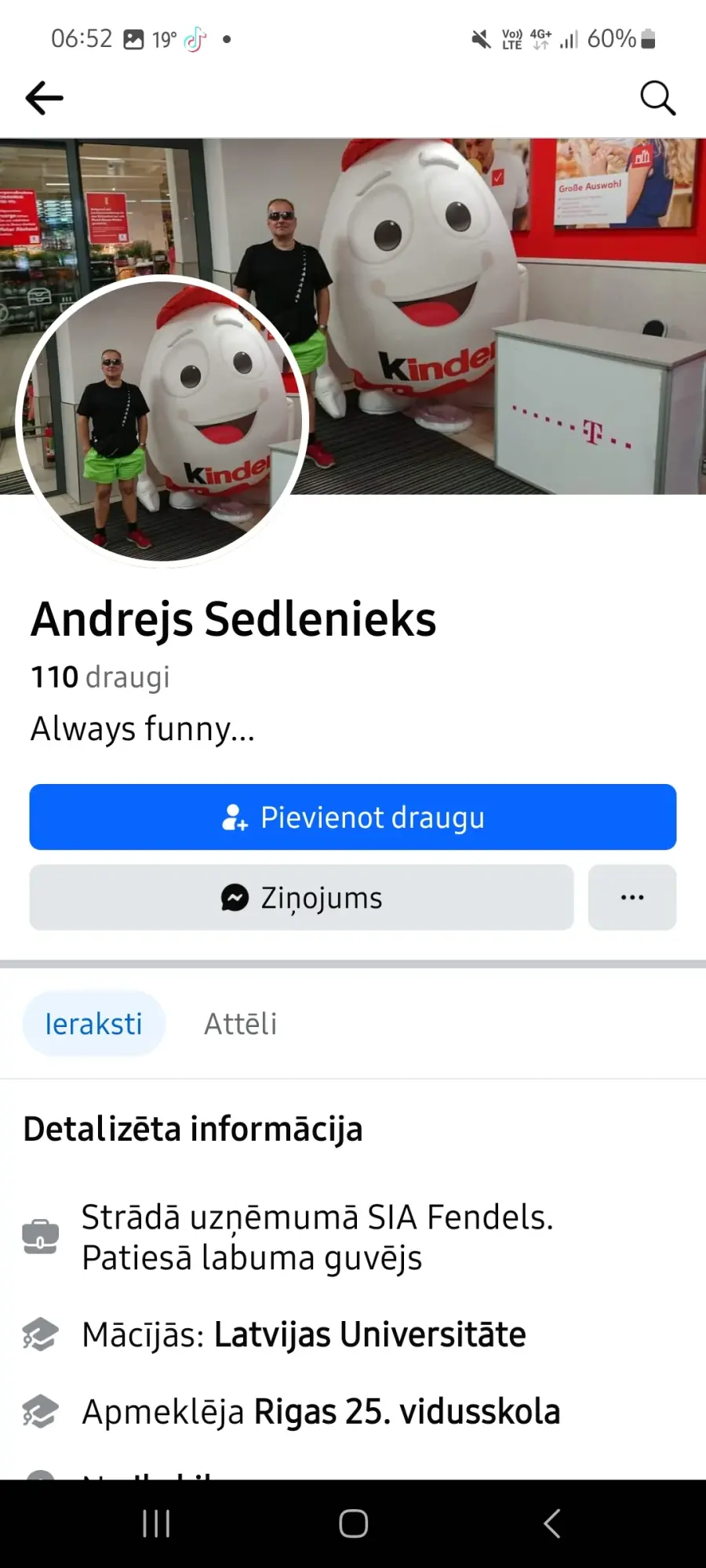Tap the system home button
Viewport: 706px width, 1568px height.
click(x=354, y=1524)
